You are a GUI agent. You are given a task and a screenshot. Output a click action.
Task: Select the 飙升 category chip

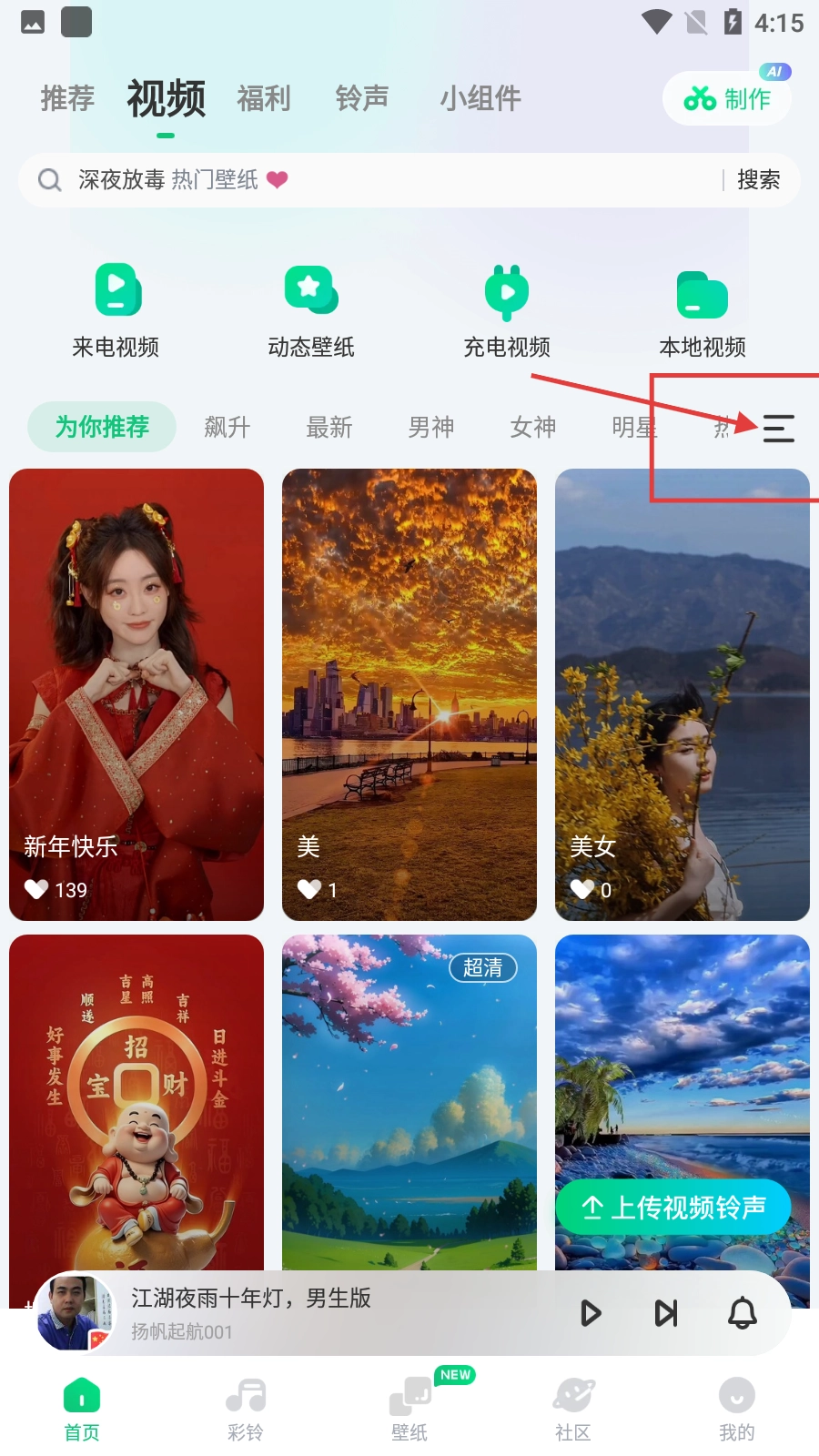pyautogui.click(x=227, y=427)
